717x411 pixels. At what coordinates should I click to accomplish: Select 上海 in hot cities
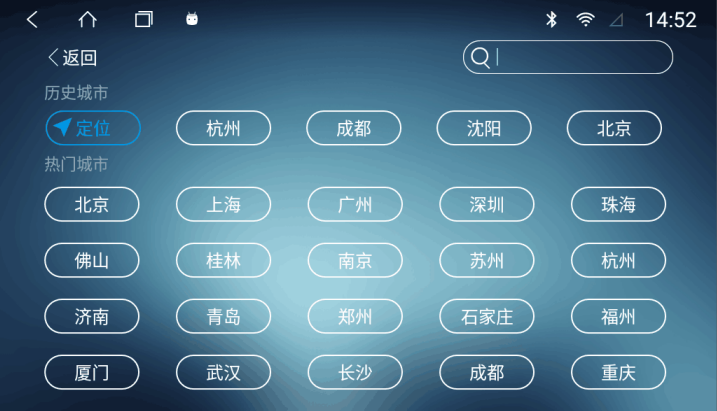point(223,205)
